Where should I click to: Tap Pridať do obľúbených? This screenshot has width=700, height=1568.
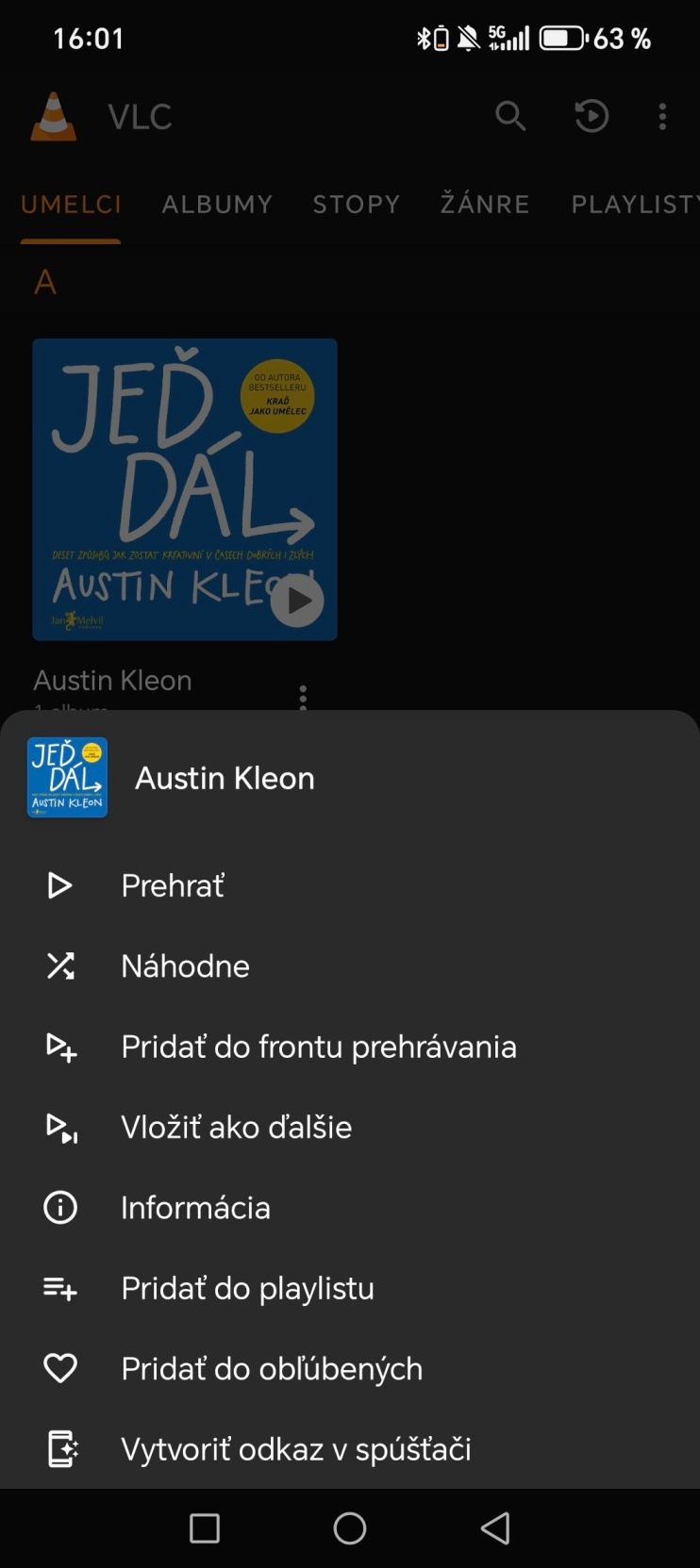272,1369
